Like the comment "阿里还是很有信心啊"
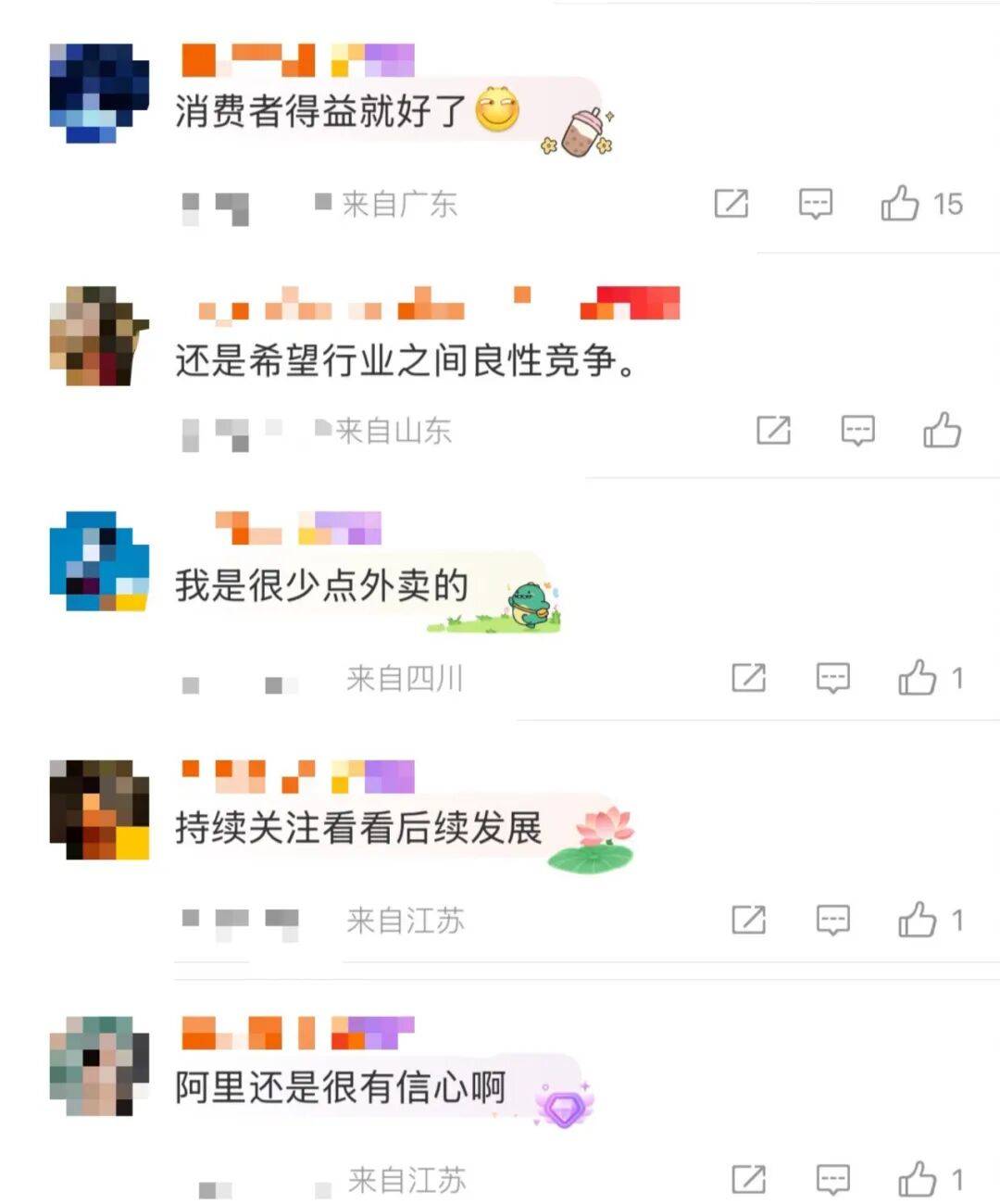Image resolution: width=1000 pixels, height=1204 pixels. 918,1180
